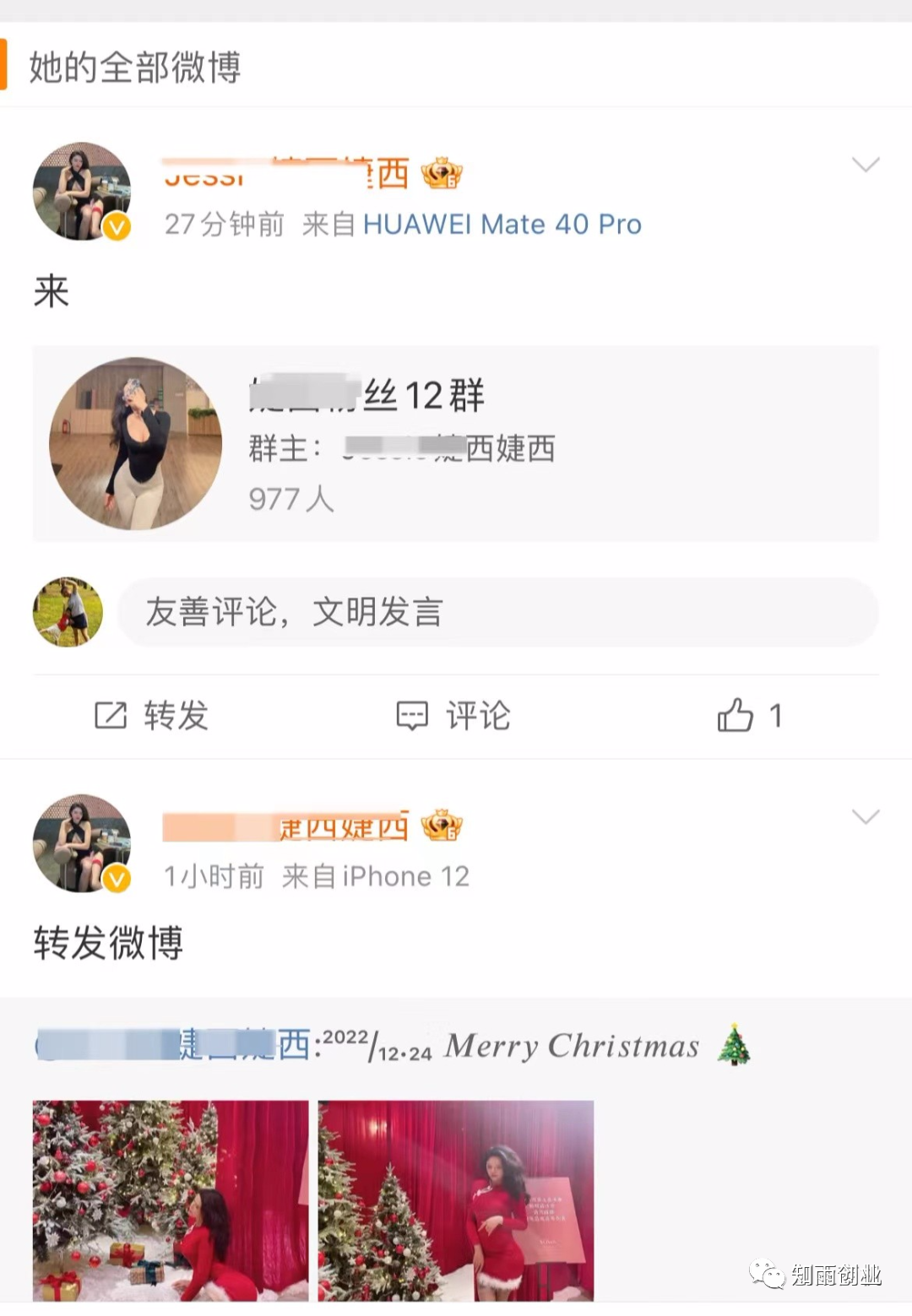Open the original author link before Merry Christmas
The image size is (912, 1316).
click(x=173, y=1045)
